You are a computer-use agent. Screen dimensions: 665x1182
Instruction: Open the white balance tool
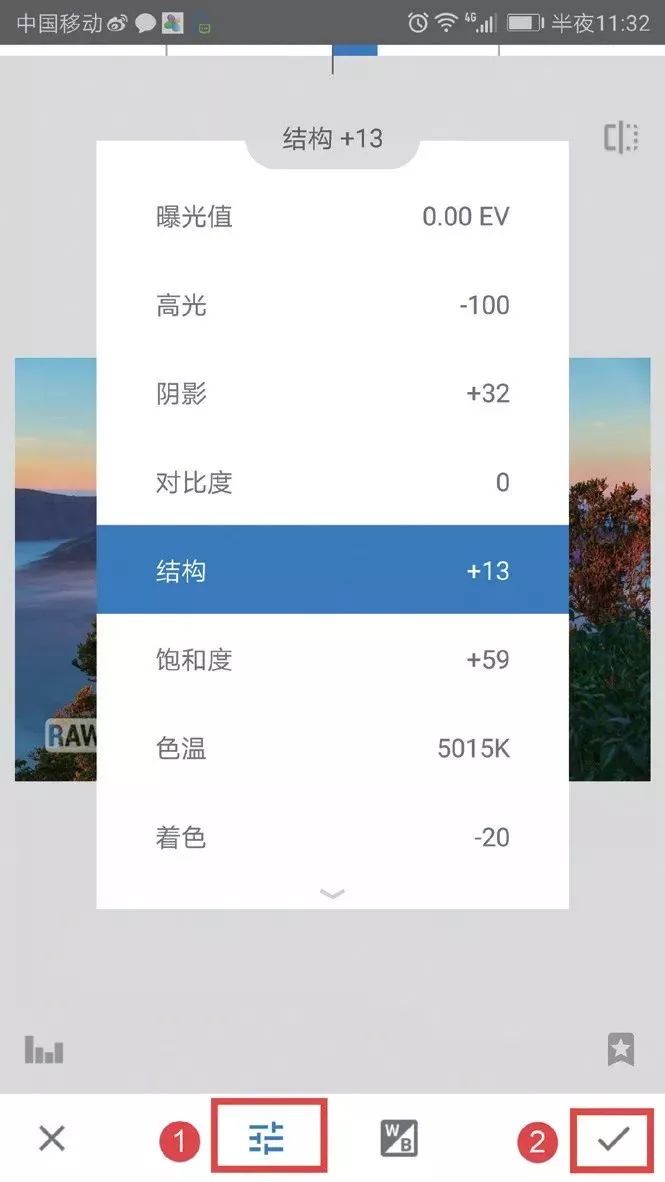pyautogui.click(x=399, y=1138)
